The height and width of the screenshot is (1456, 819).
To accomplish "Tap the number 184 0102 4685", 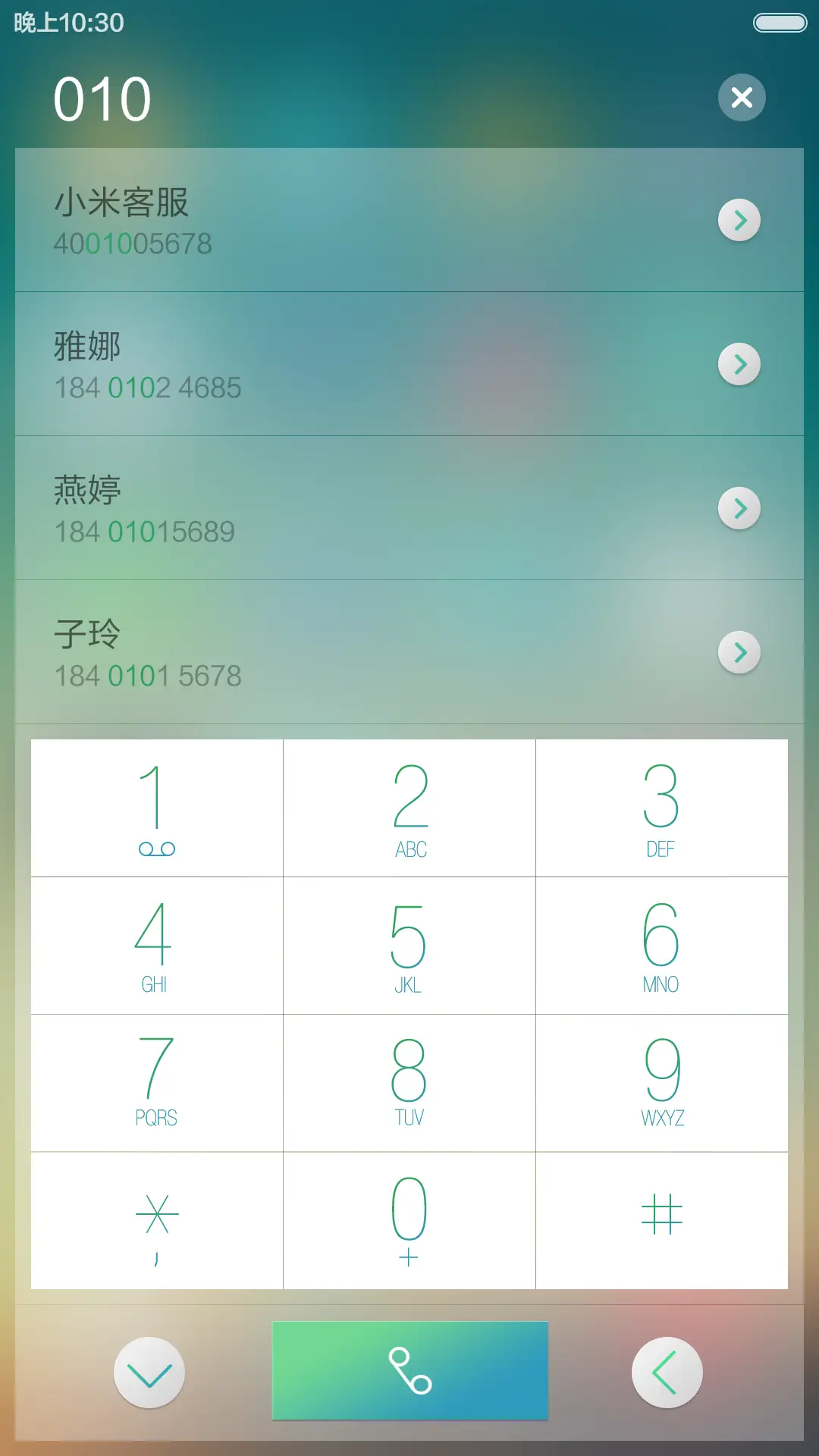I will click(149, 387).
